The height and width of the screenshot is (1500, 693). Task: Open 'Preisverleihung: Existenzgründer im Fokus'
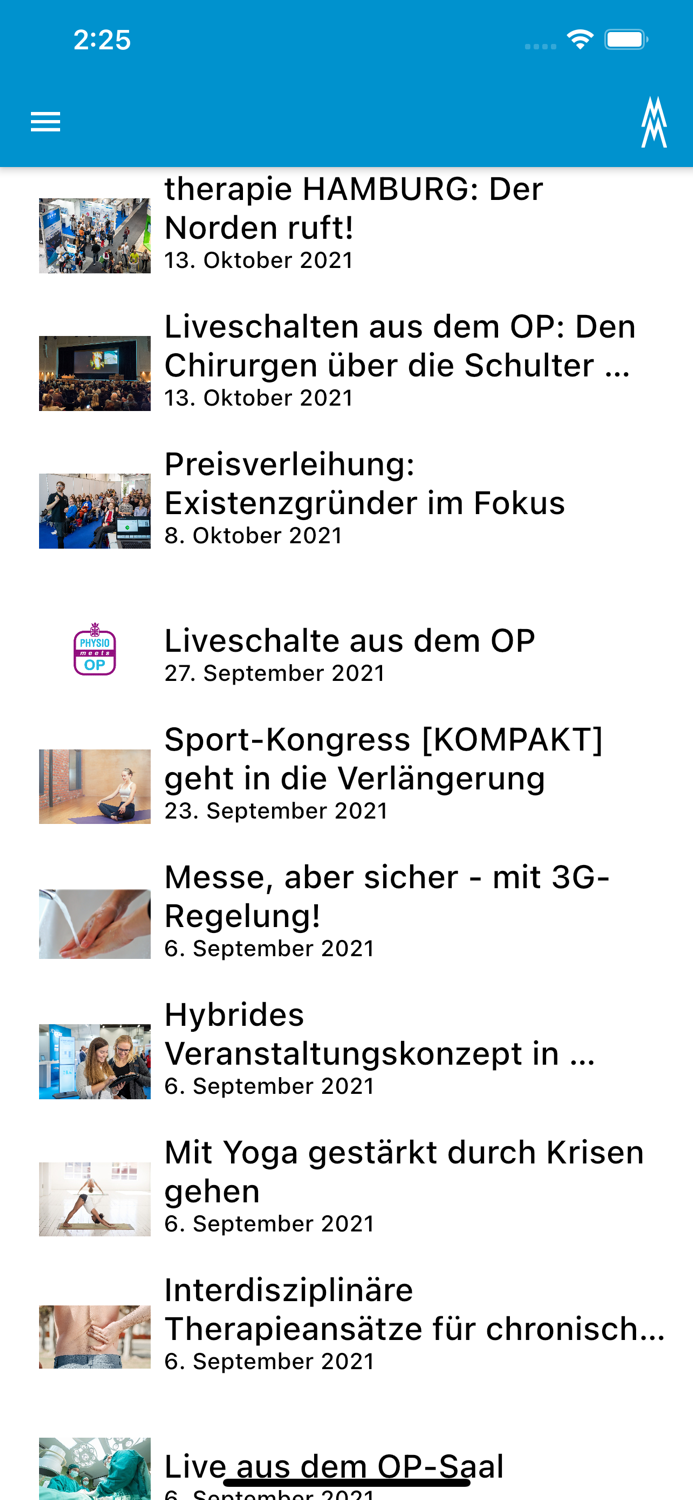[365, 499]
